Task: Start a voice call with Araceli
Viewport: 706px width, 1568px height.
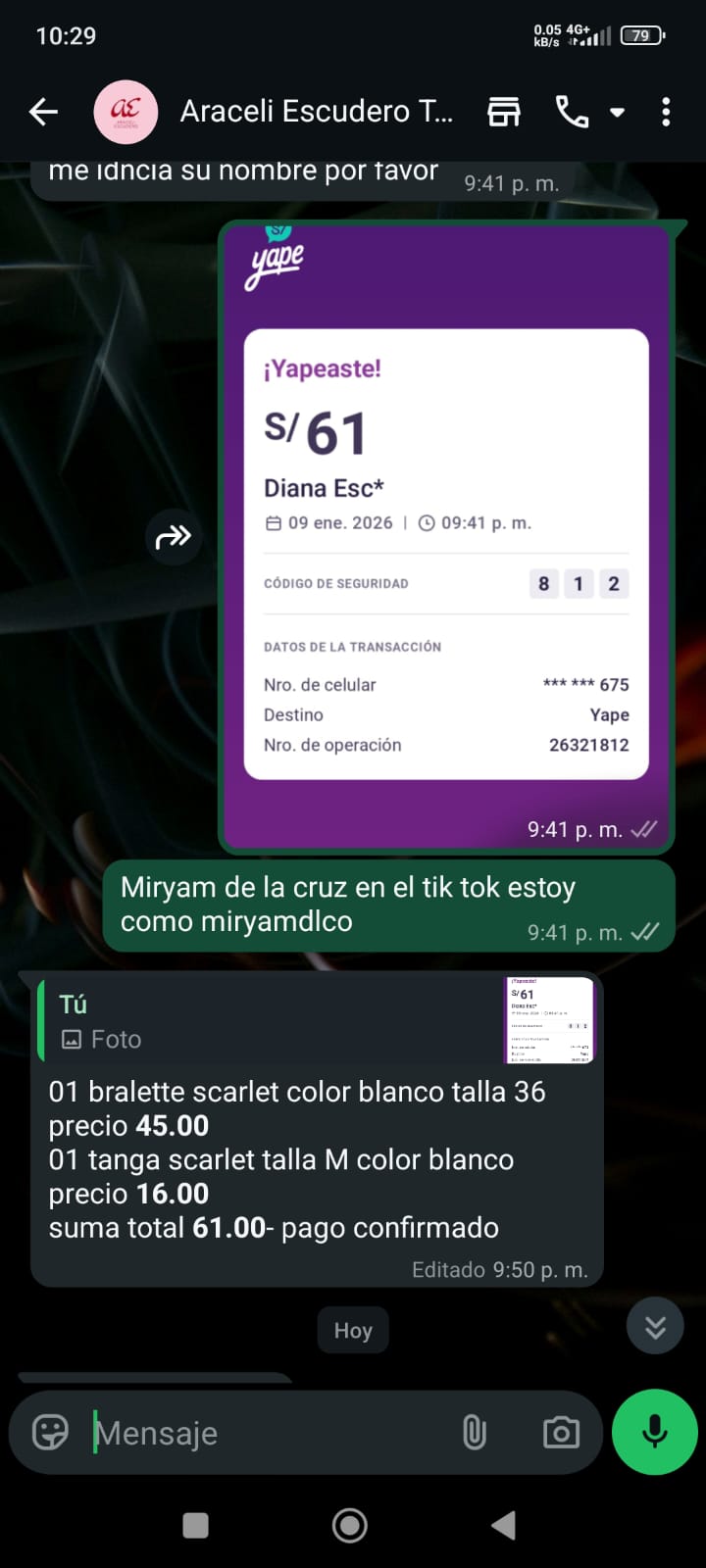Action: [x=572, y=112]
